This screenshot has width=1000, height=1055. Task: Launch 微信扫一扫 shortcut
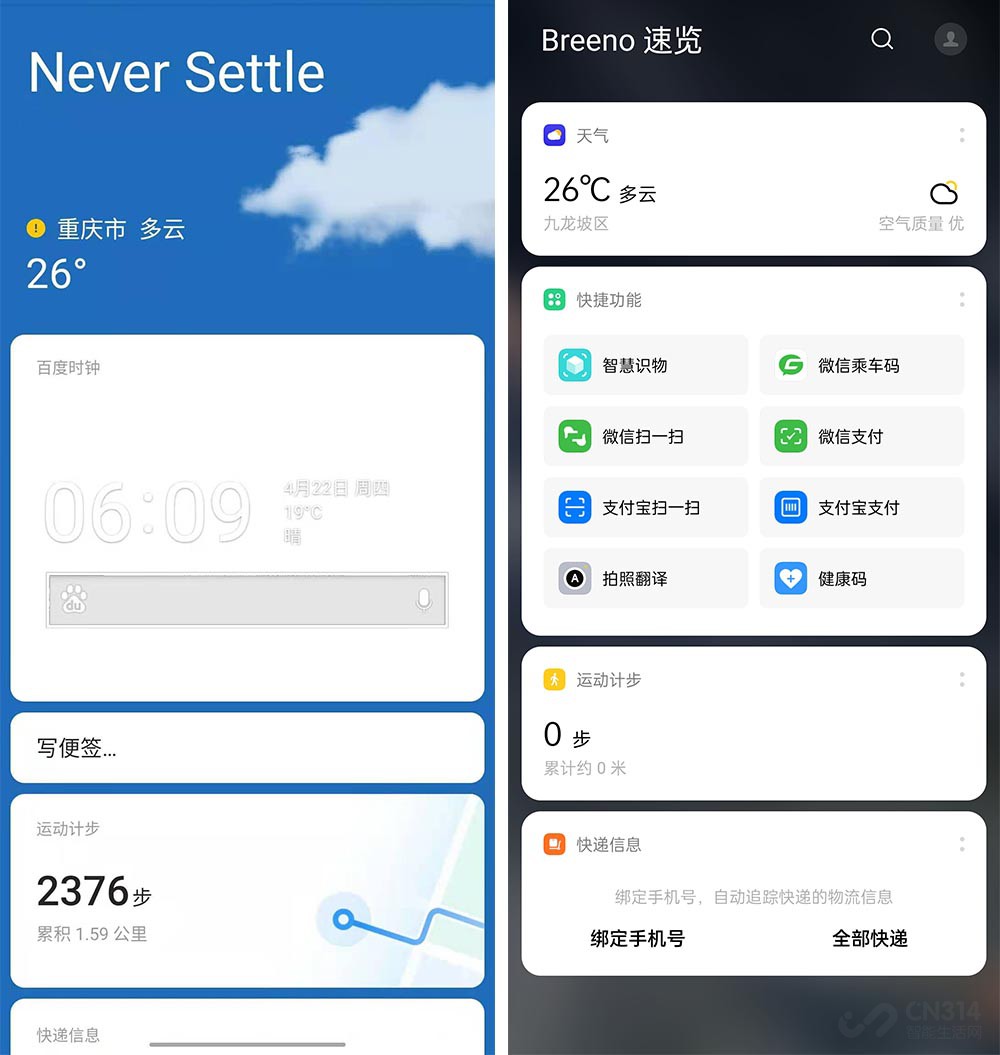coord(645,436)
